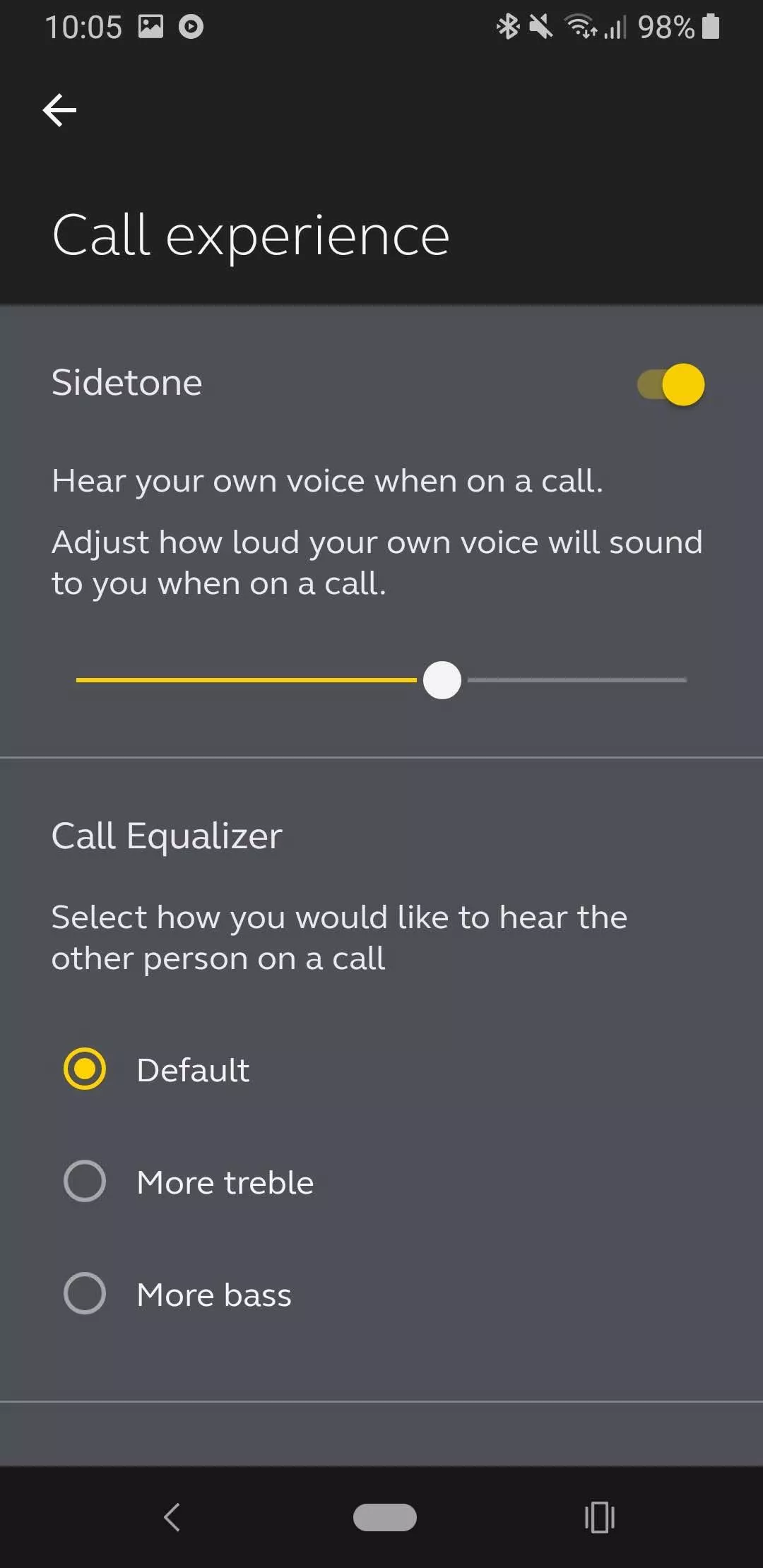Turn off the Sidetone switch
This screenshot has height=1568, width=763.
pos(670,385)
